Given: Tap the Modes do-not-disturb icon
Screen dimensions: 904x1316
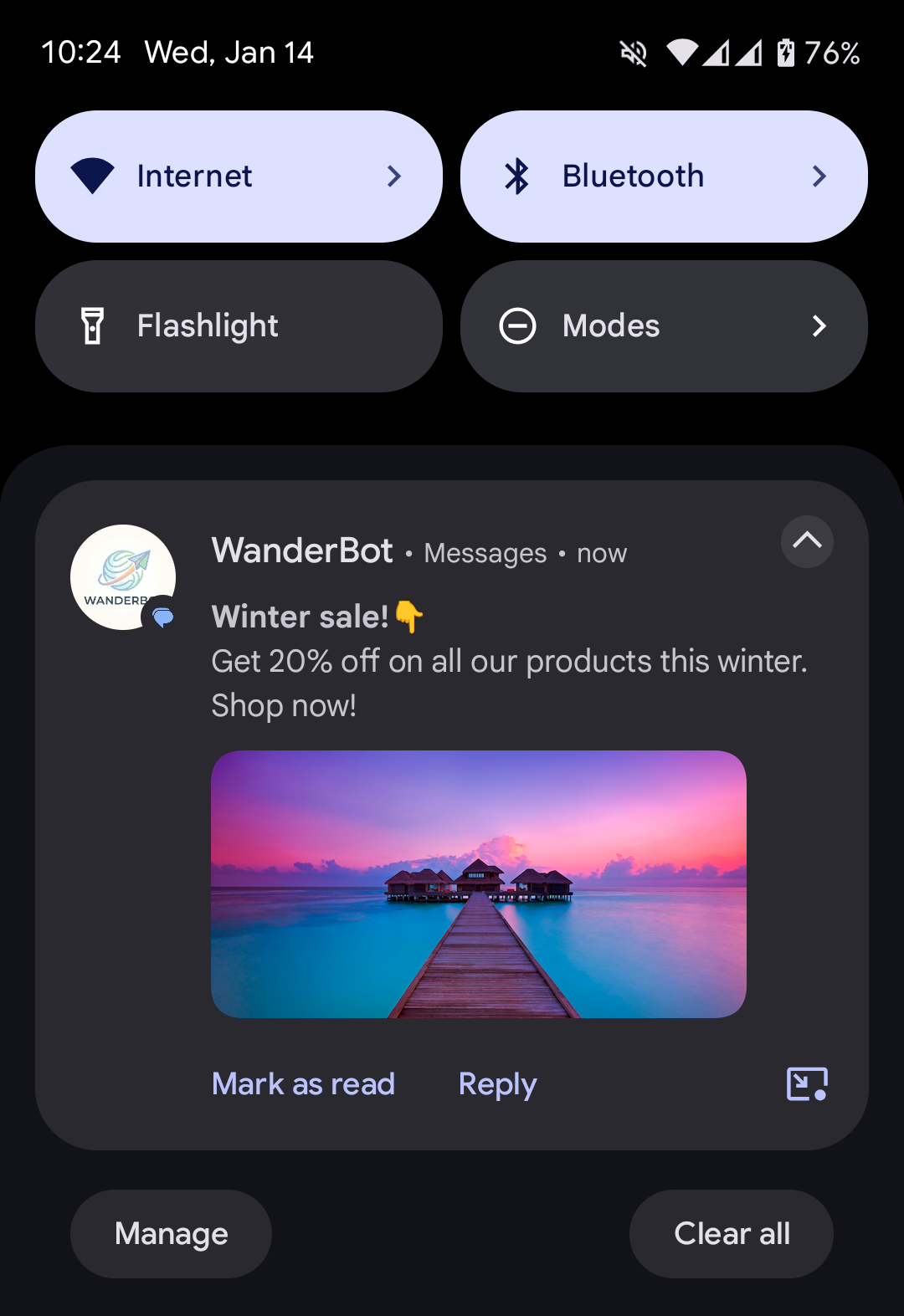Looking at the screenshot, I should pyautogui.click(x=518, y=325).
